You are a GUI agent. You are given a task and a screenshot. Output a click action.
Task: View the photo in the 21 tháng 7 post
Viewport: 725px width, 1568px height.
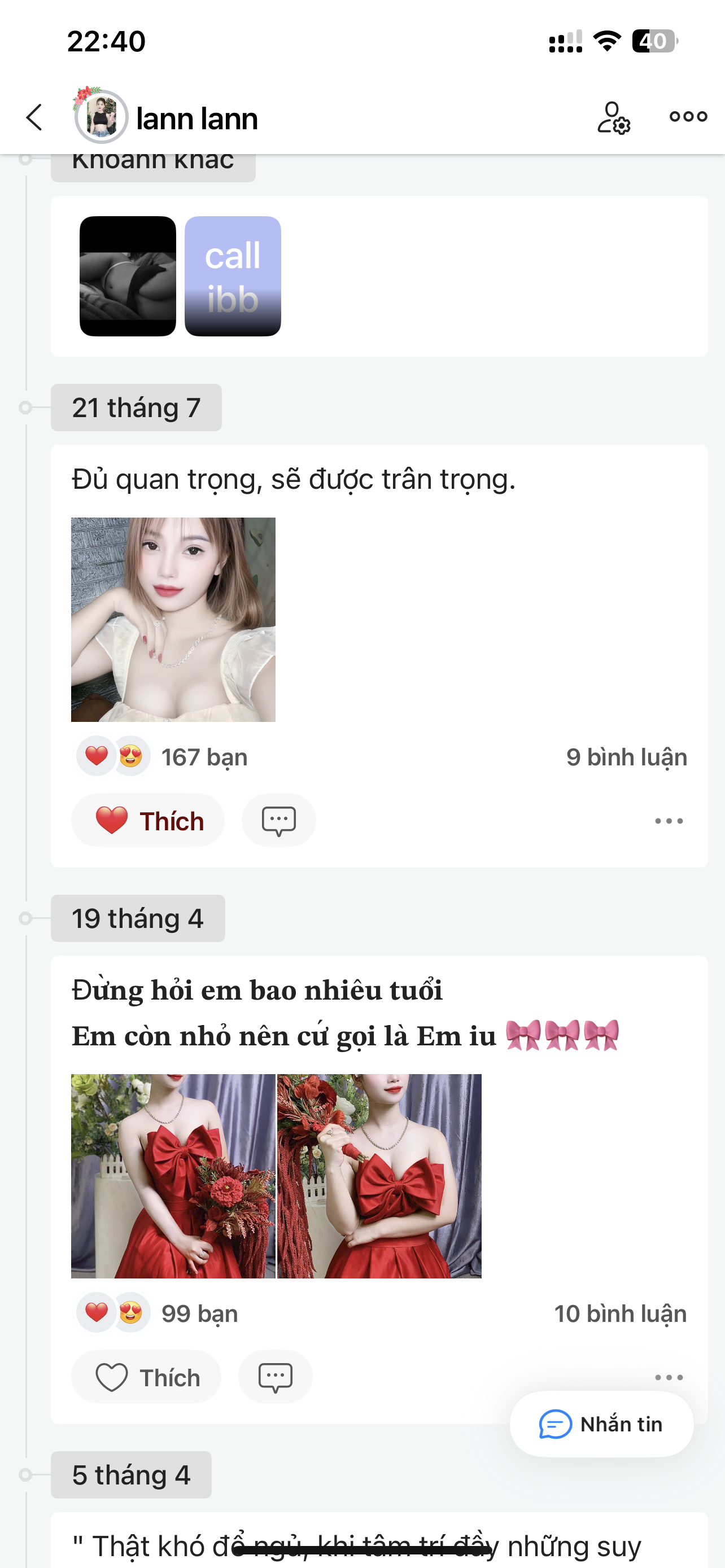pos(173,619)
